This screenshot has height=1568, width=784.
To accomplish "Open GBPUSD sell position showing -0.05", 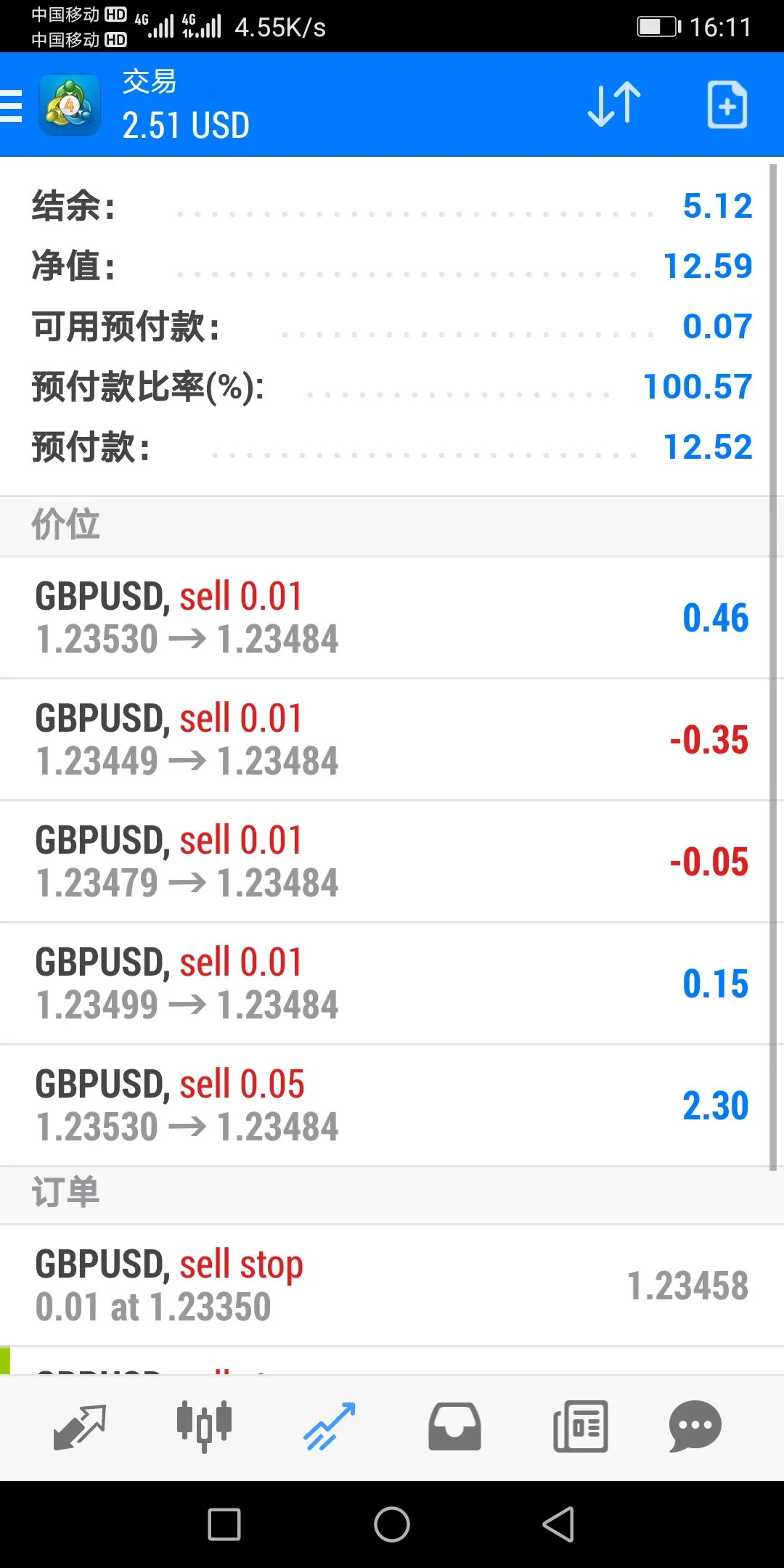I will tap(385, 862).
